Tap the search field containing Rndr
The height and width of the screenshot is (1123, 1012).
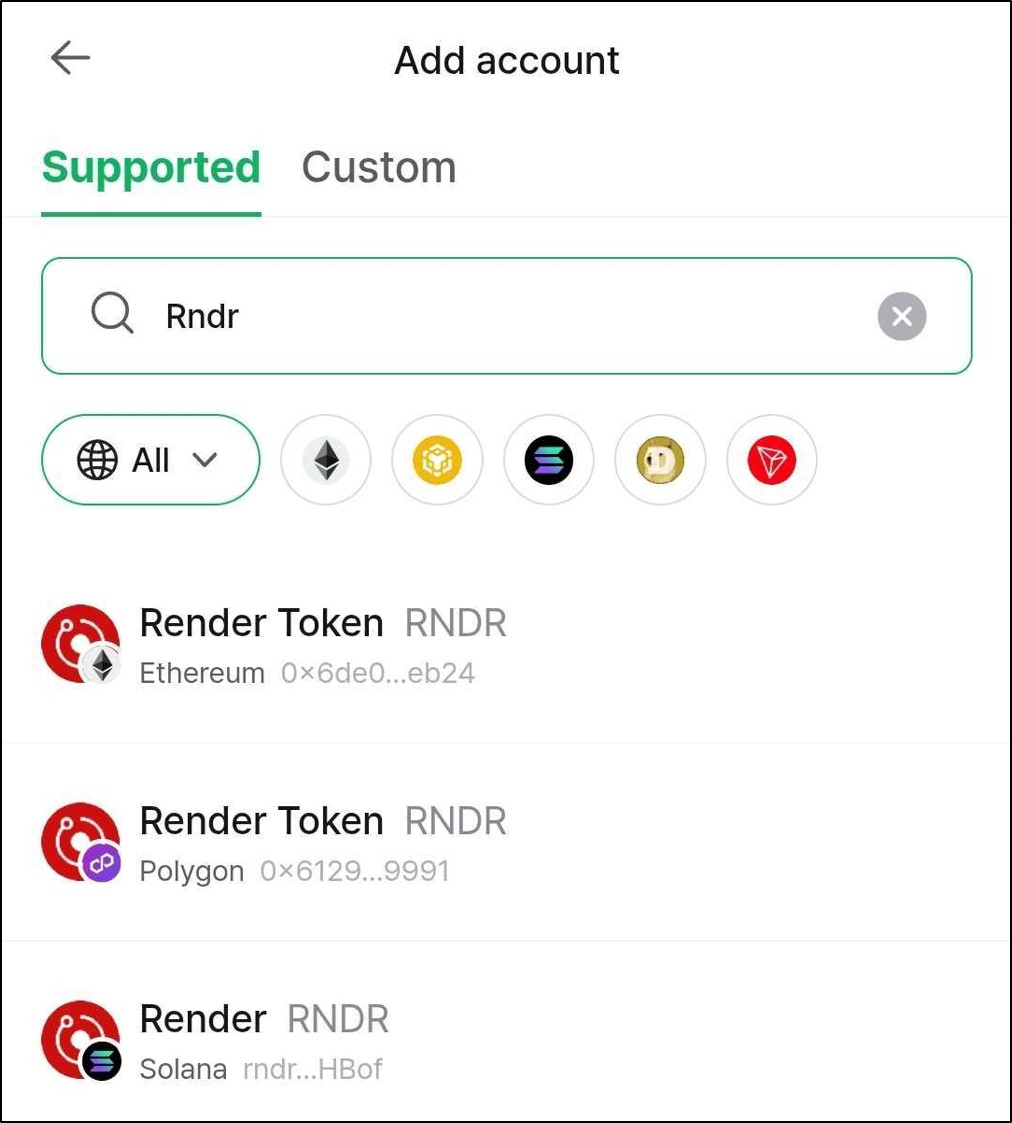tap(480, 316)
